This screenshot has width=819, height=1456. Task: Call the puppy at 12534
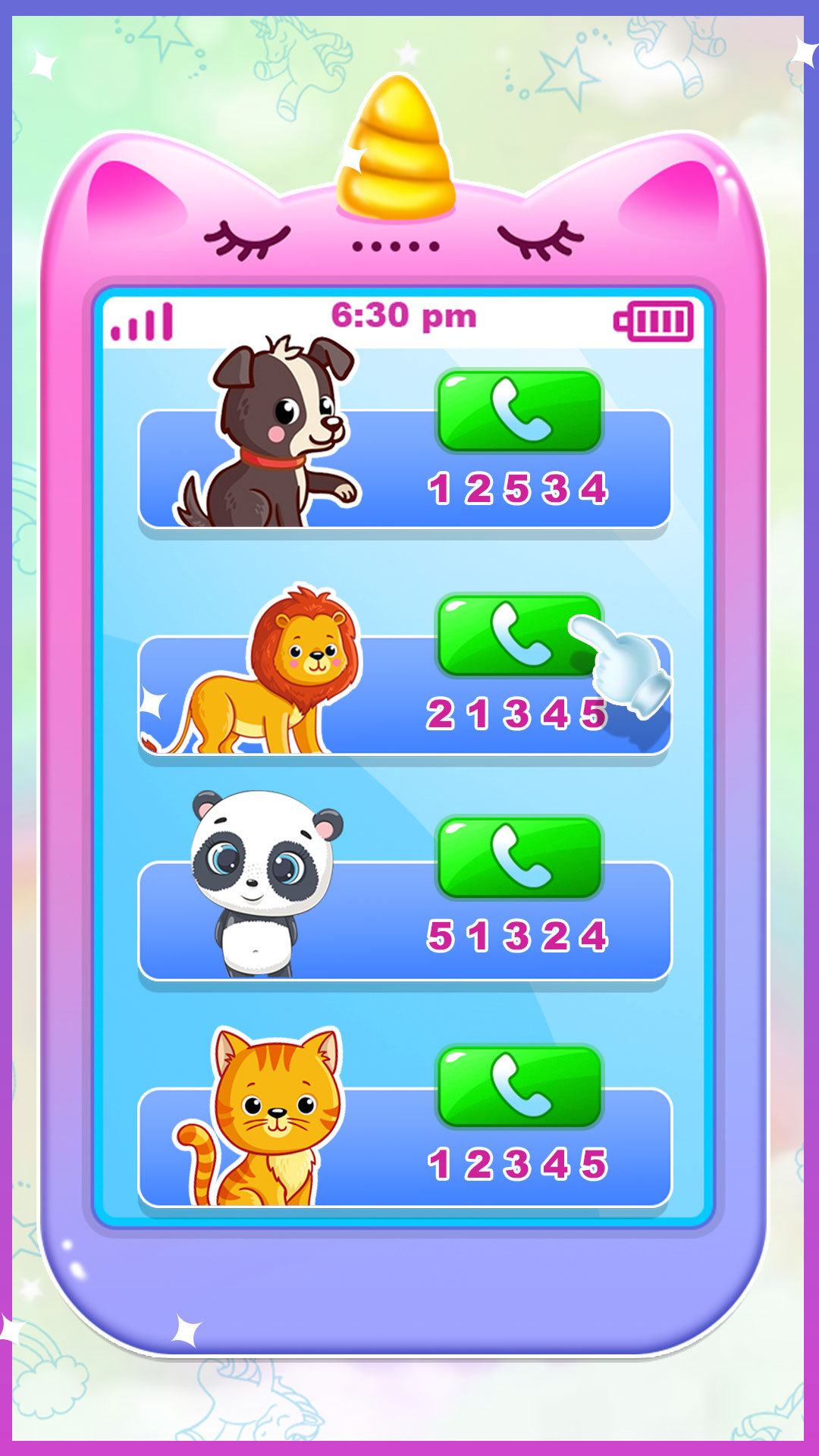pyautogui.click(x=519, y=410)
